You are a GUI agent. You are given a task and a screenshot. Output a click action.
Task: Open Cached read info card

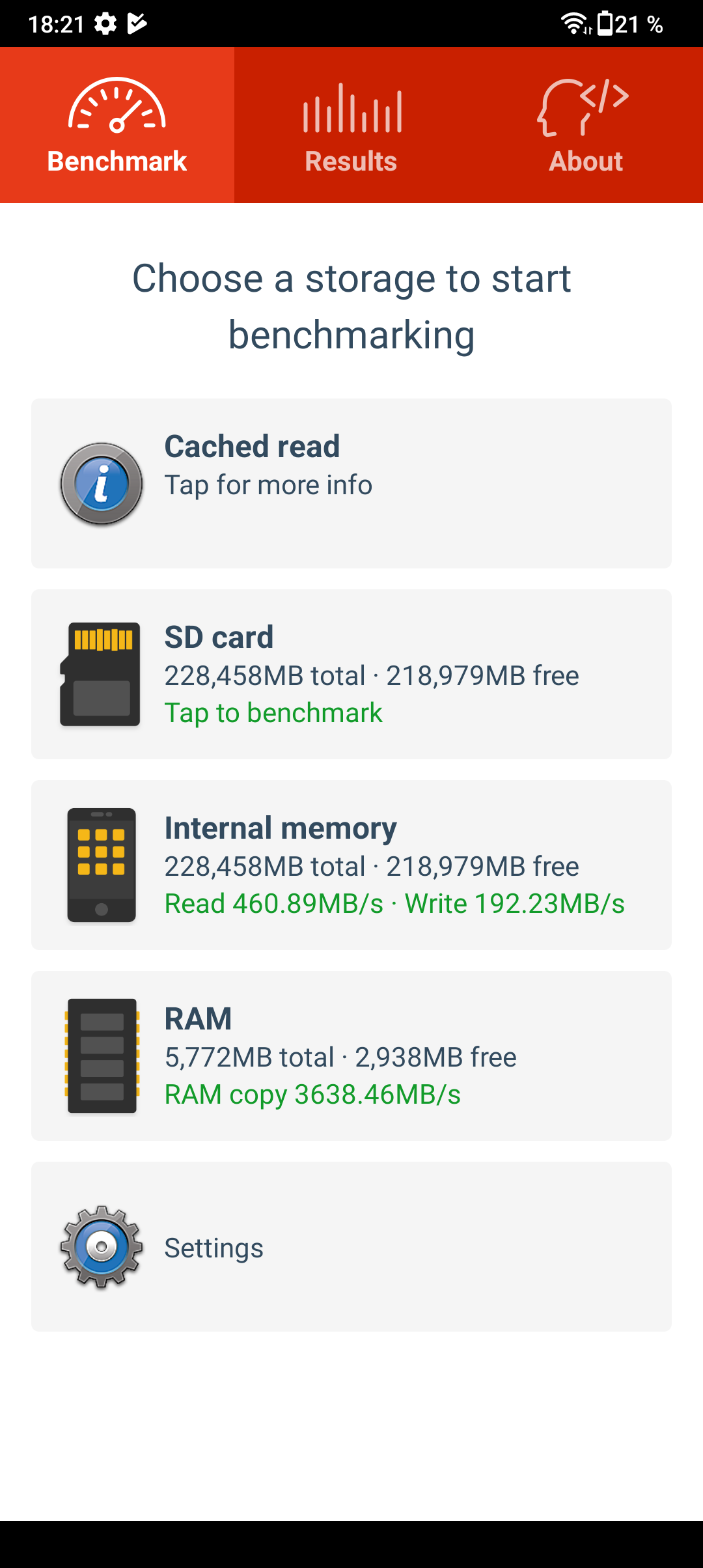click(x=351, y=483)
